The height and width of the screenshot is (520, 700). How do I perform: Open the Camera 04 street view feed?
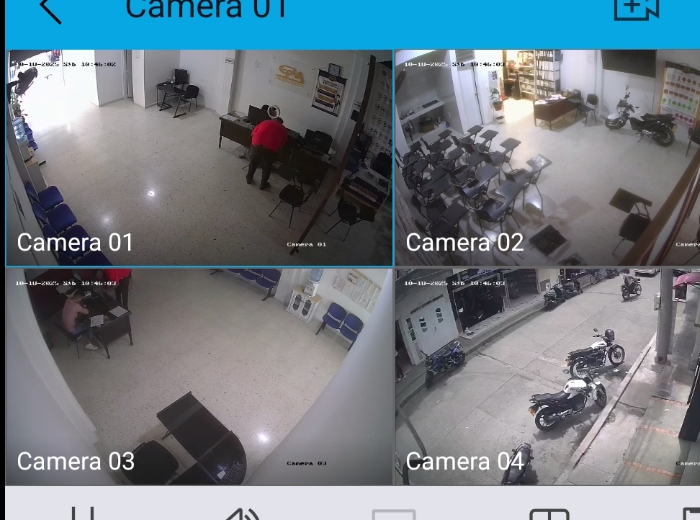[547, 376]
